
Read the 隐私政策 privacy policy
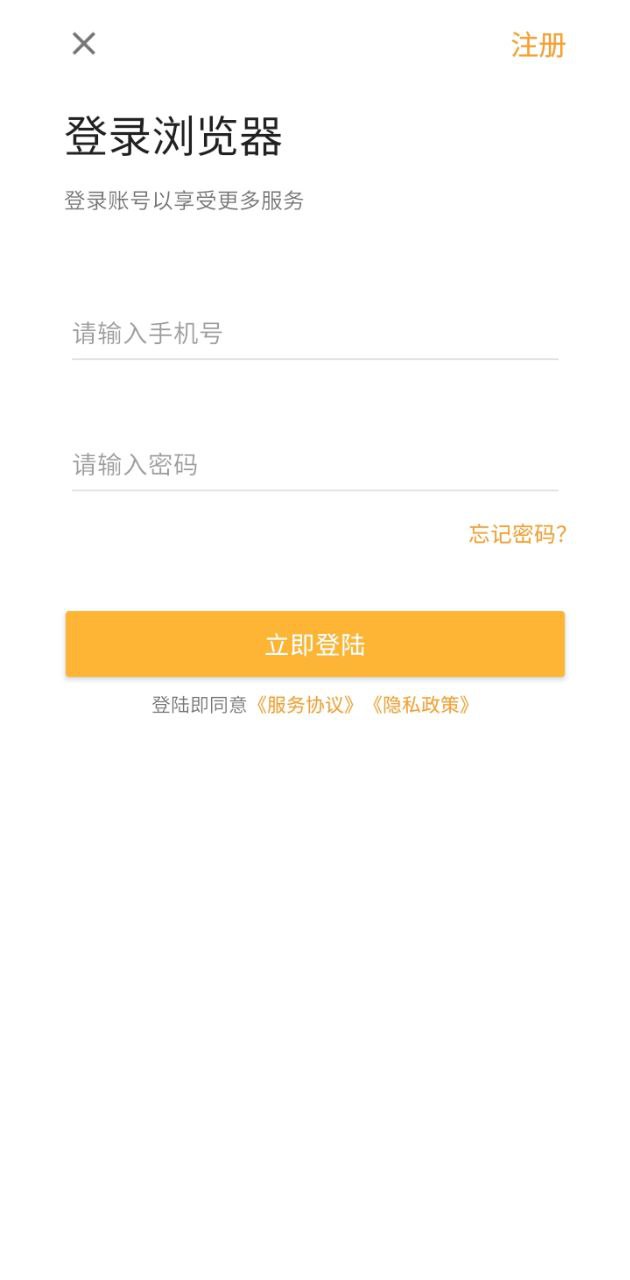(420, 705)
